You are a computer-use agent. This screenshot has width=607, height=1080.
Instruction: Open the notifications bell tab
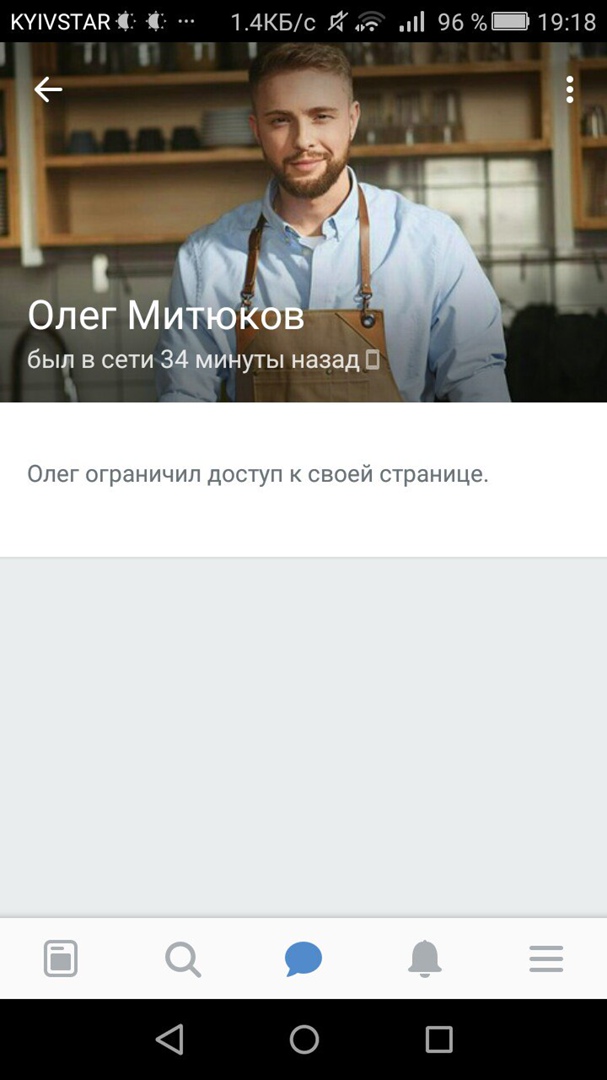pos(425,959)
